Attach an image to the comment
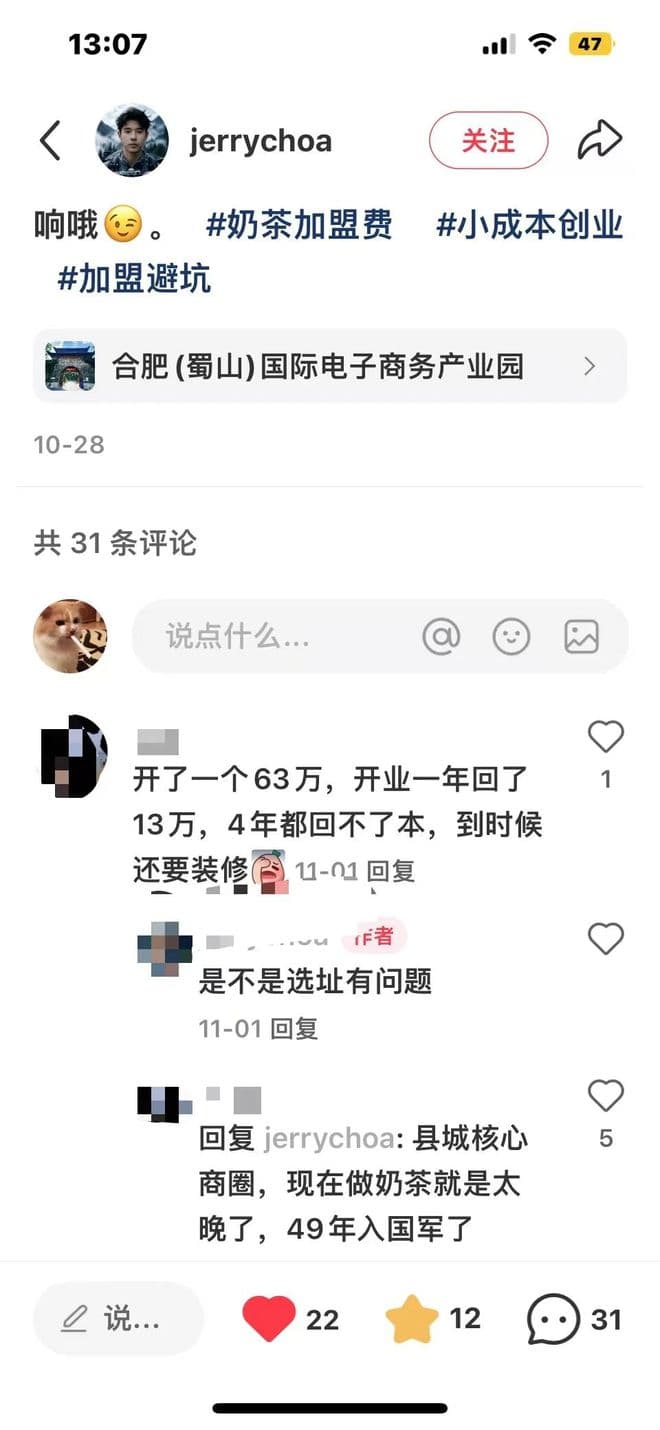This screenshot has width=660, height=1430. [x=581, y=636]
